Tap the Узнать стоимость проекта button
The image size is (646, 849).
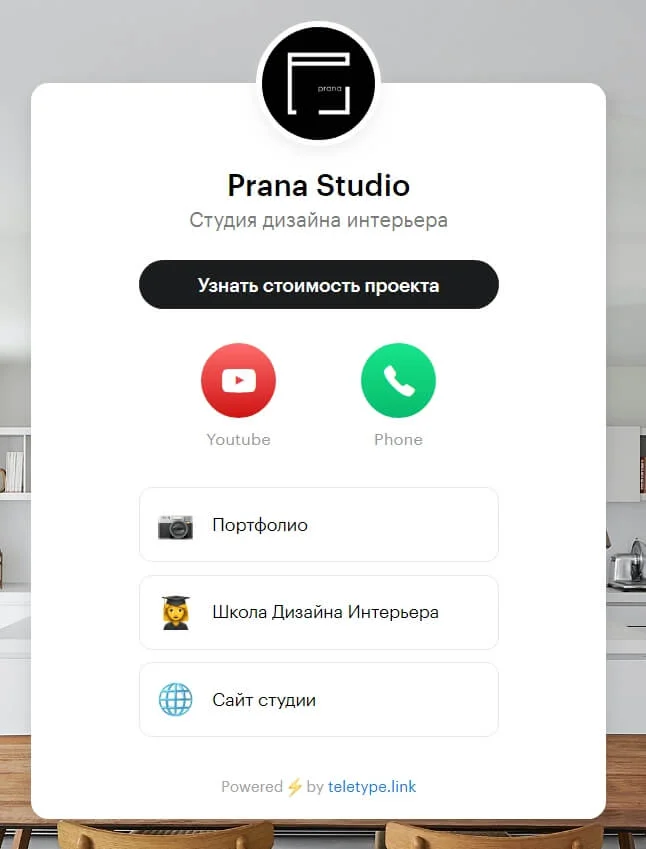(x=318, y=285)
